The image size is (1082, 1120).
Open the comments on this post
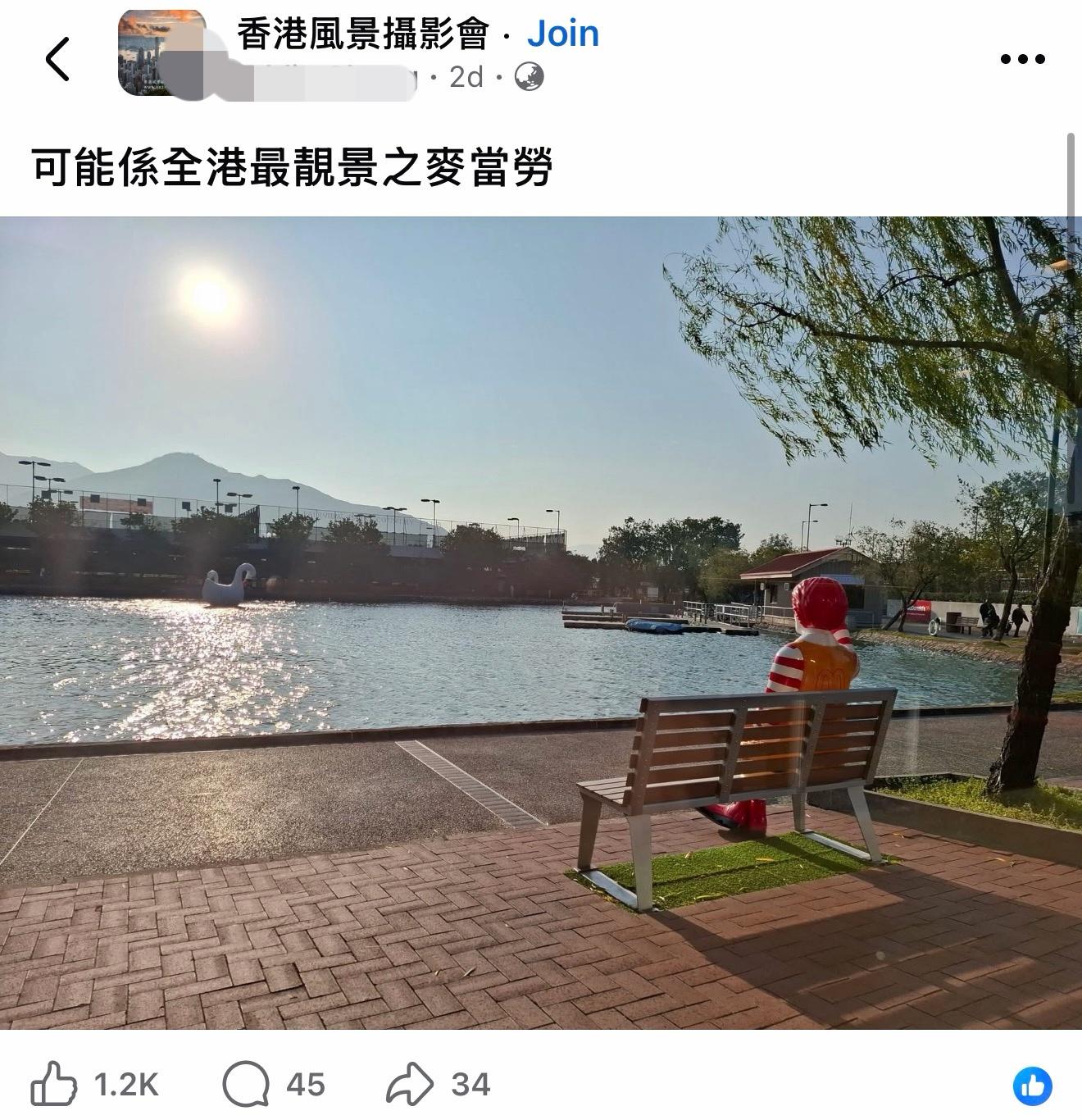click(x=246, y=1084)
